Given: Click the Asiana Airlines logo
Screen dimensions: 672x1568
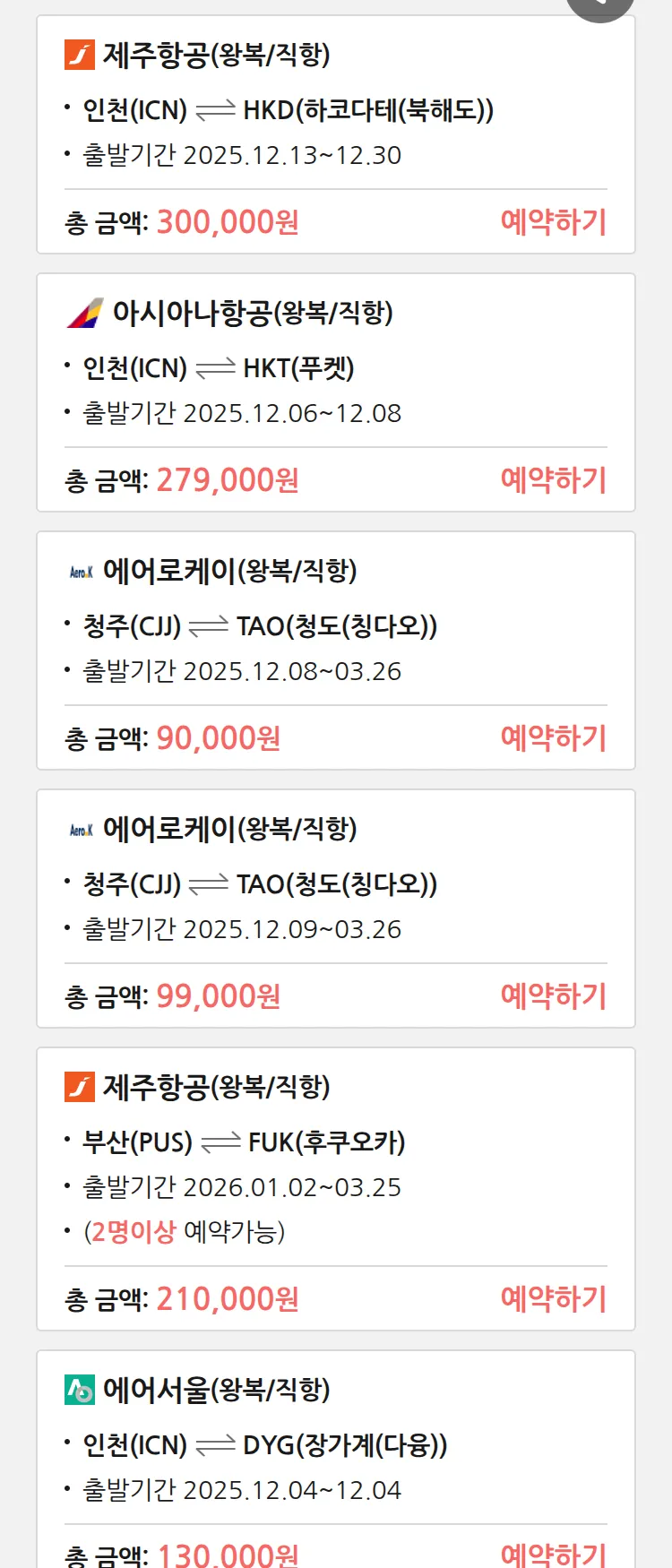Looking at the screenshot, I should [83, 312].
